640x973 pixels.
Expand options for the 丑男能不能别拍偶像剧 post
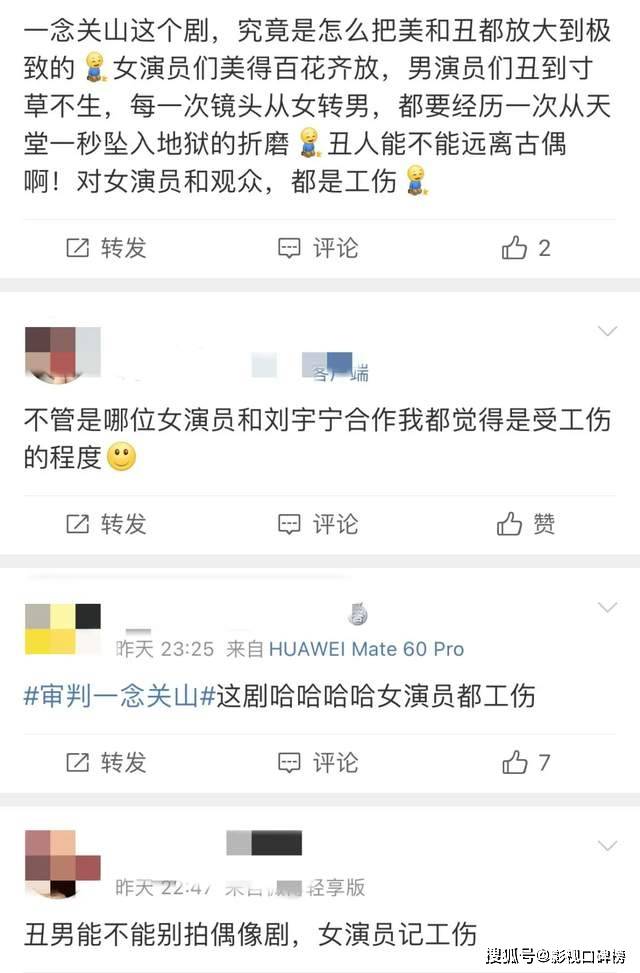click(607, 846)
